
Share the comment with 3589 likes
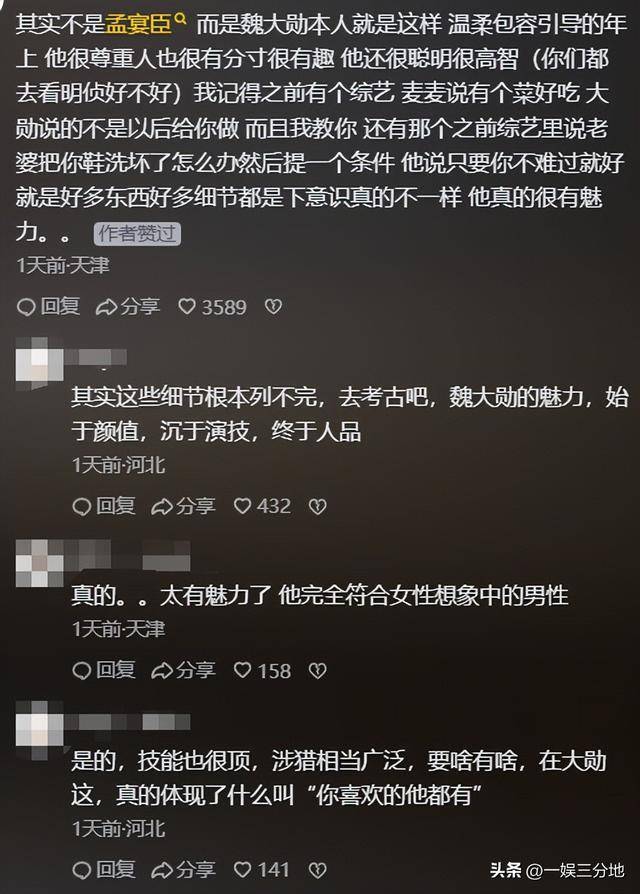click(127, 307)
